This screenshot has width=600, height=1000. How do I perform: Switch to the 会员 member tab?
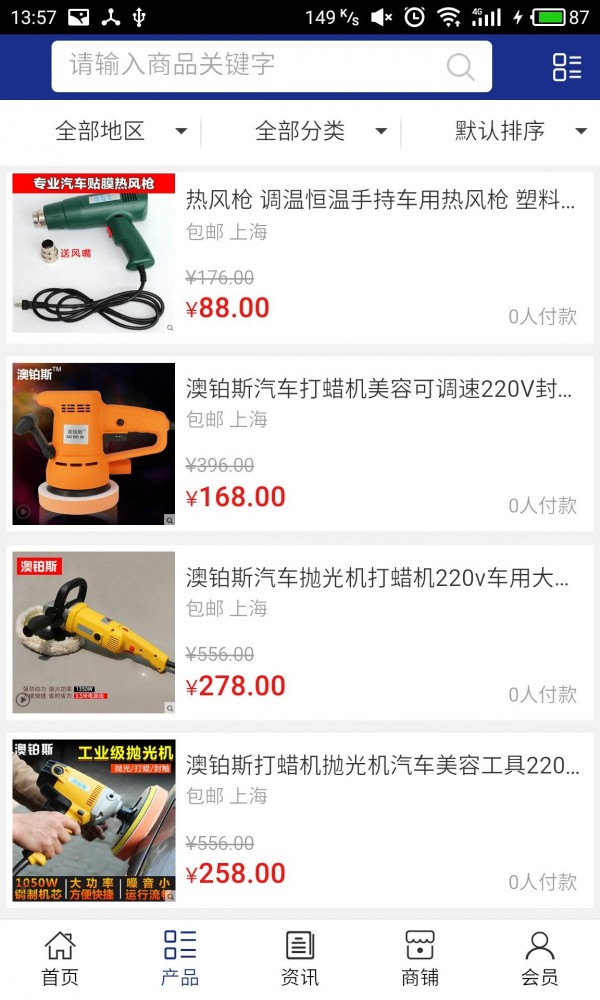click(540, 958)
